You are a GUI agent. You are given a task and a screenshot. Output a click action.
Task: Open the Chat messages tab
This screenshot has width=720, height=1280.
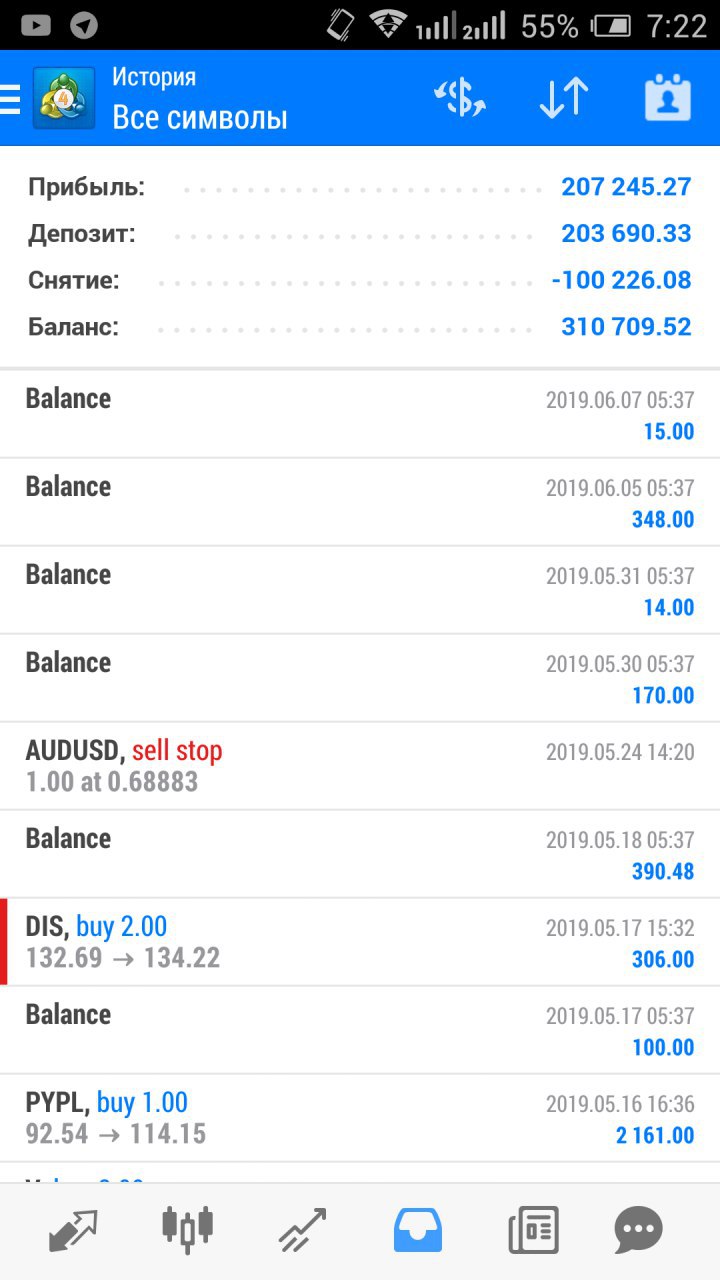(x=639, y=1230)
